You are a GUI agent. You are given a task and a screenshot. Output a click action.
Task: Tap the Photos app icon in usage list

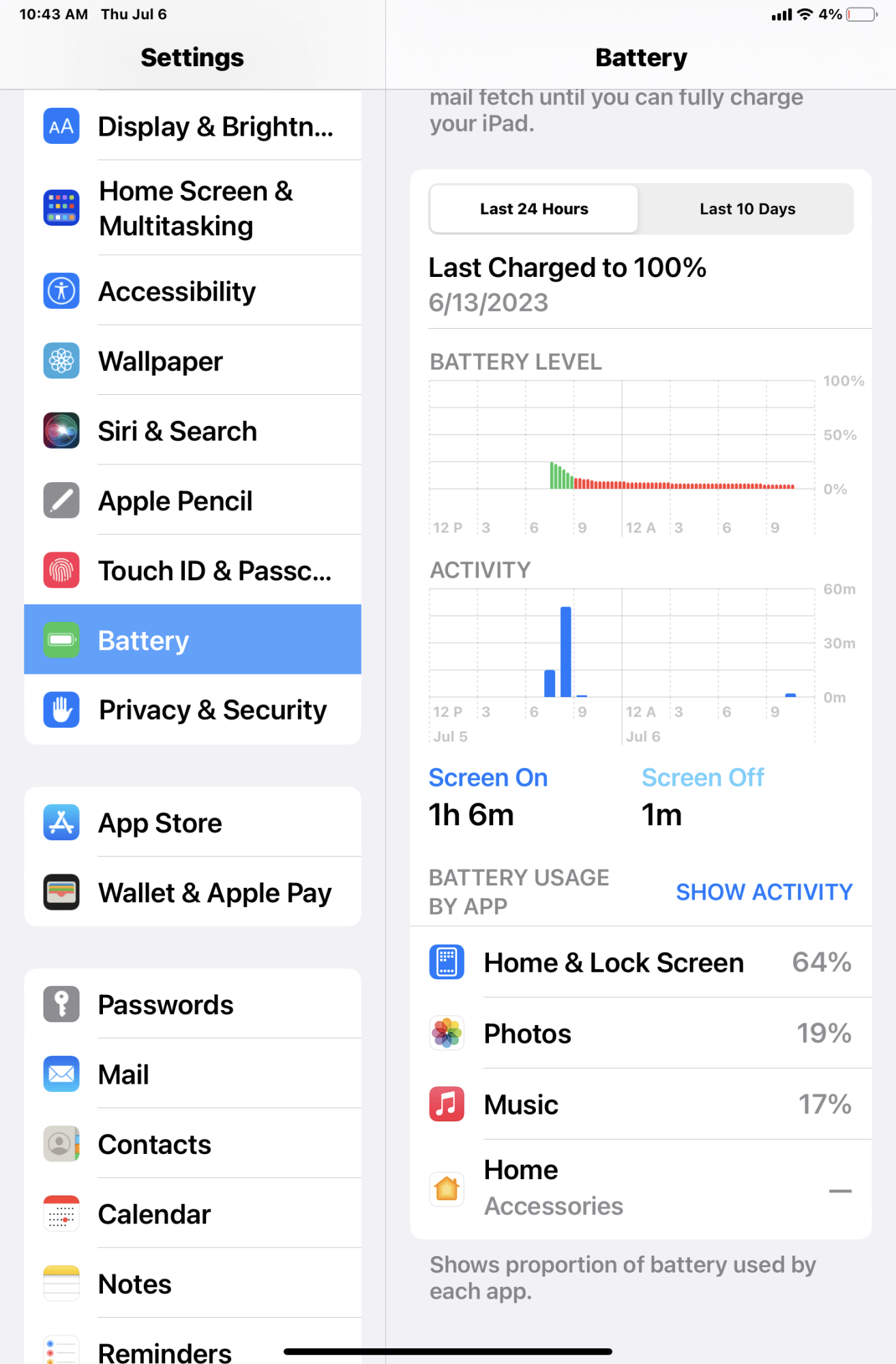(447, 1033)
